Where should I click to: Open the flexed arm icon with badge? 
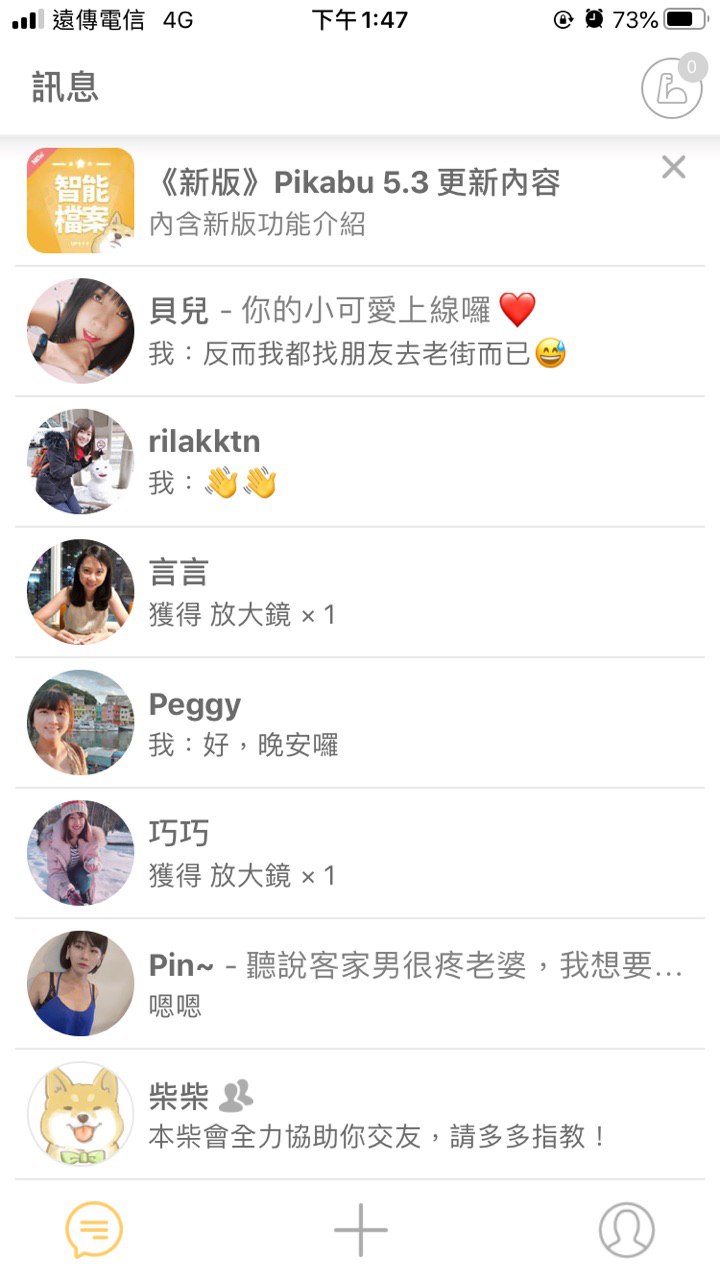tap(671, 89)
